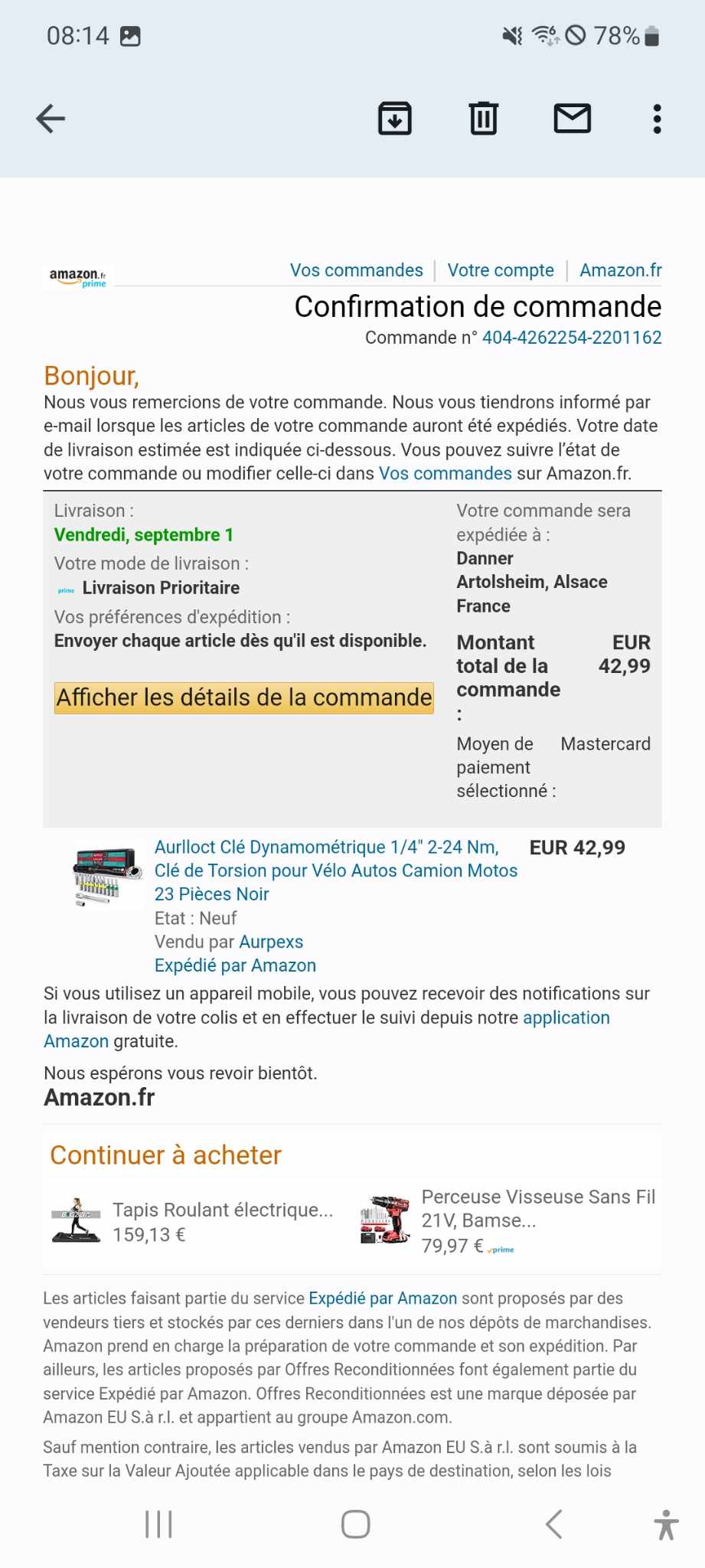The width and height of the screenshot is (705, 1568).
Task: Open the Perceuse Visseuse Sans Fil suggestion
Action: click(508, 1222)
